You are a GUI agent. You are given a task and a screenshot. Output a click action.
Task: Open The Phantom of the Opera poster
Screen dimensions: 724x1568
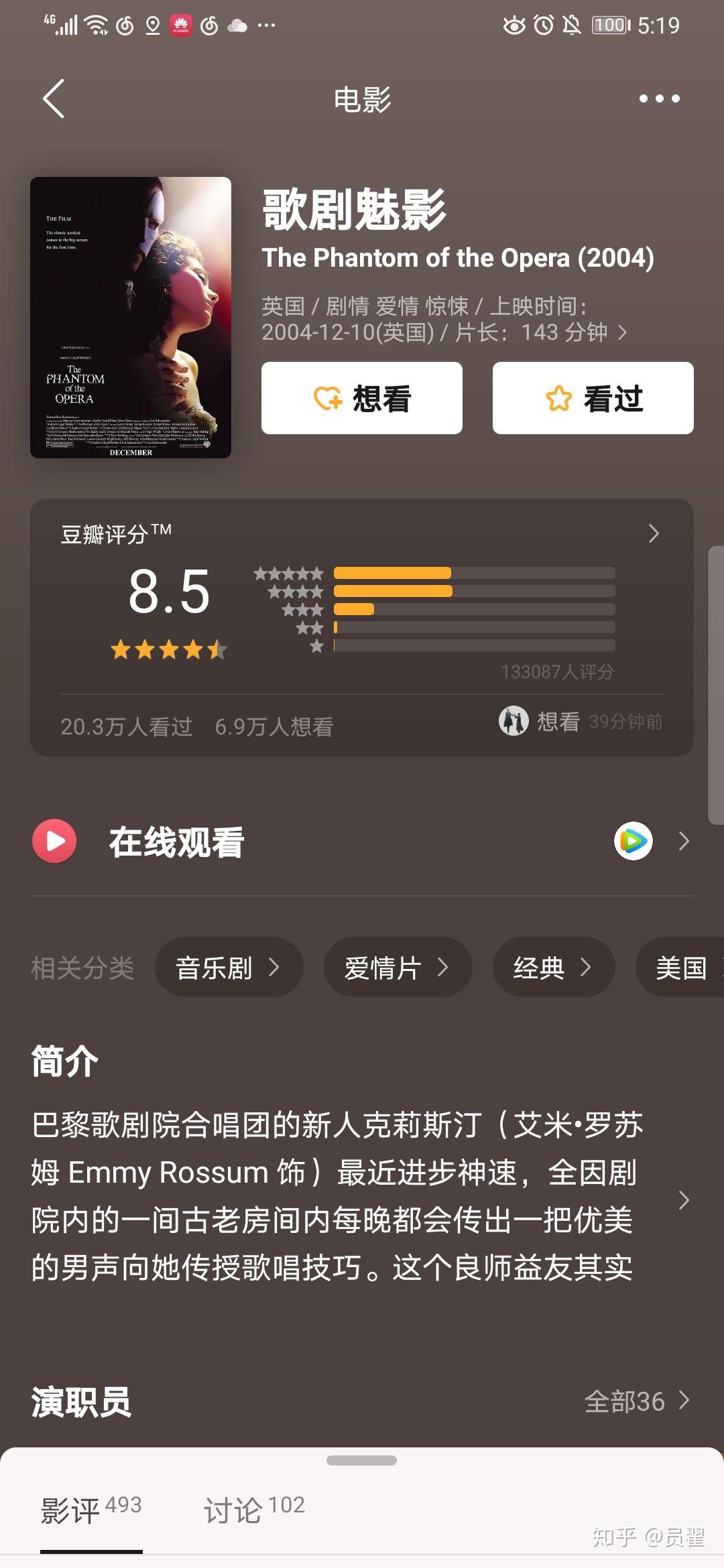coord(131,318)
